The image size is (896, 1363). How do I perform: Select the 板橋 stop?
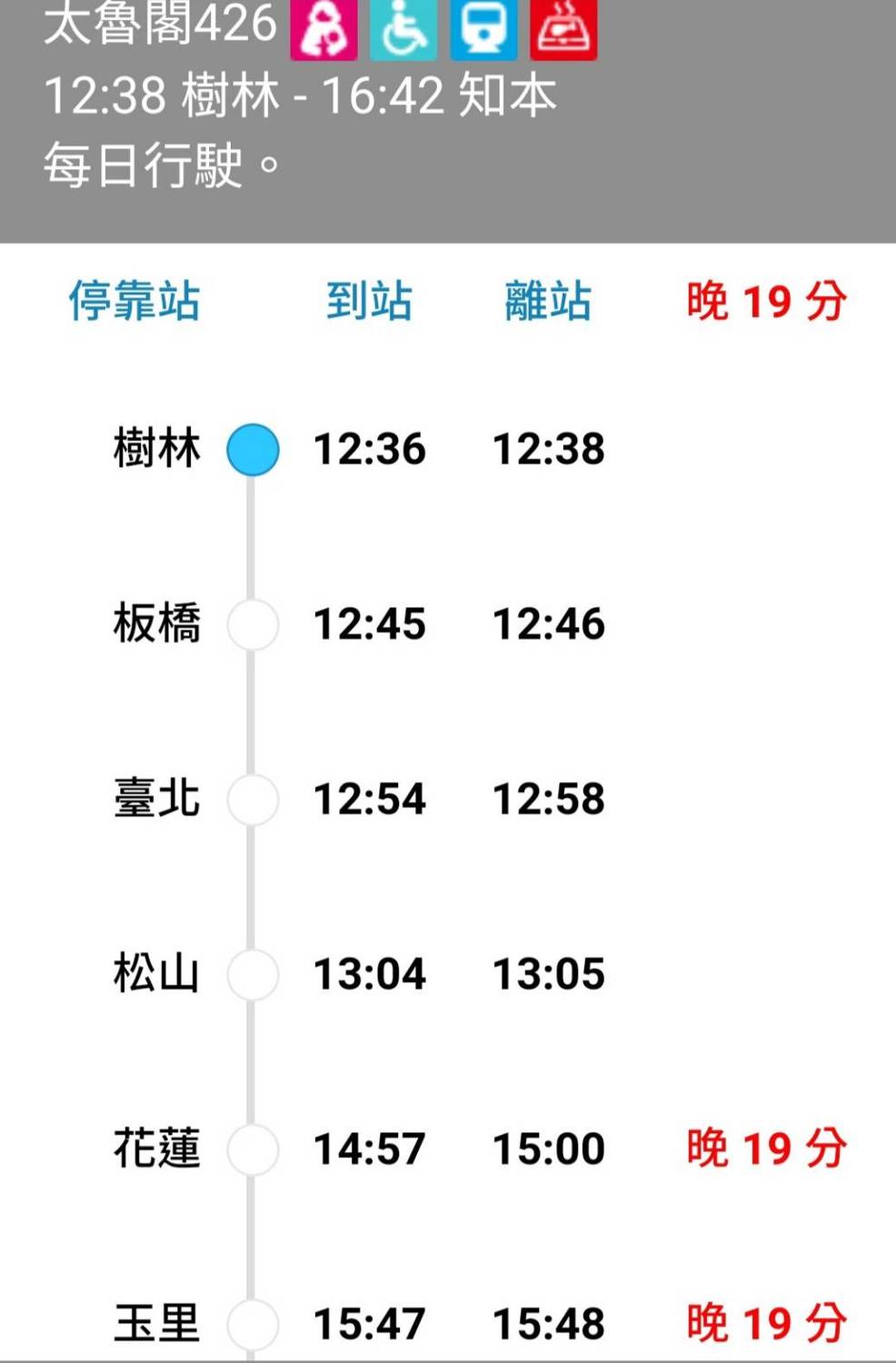click(157, 624)
